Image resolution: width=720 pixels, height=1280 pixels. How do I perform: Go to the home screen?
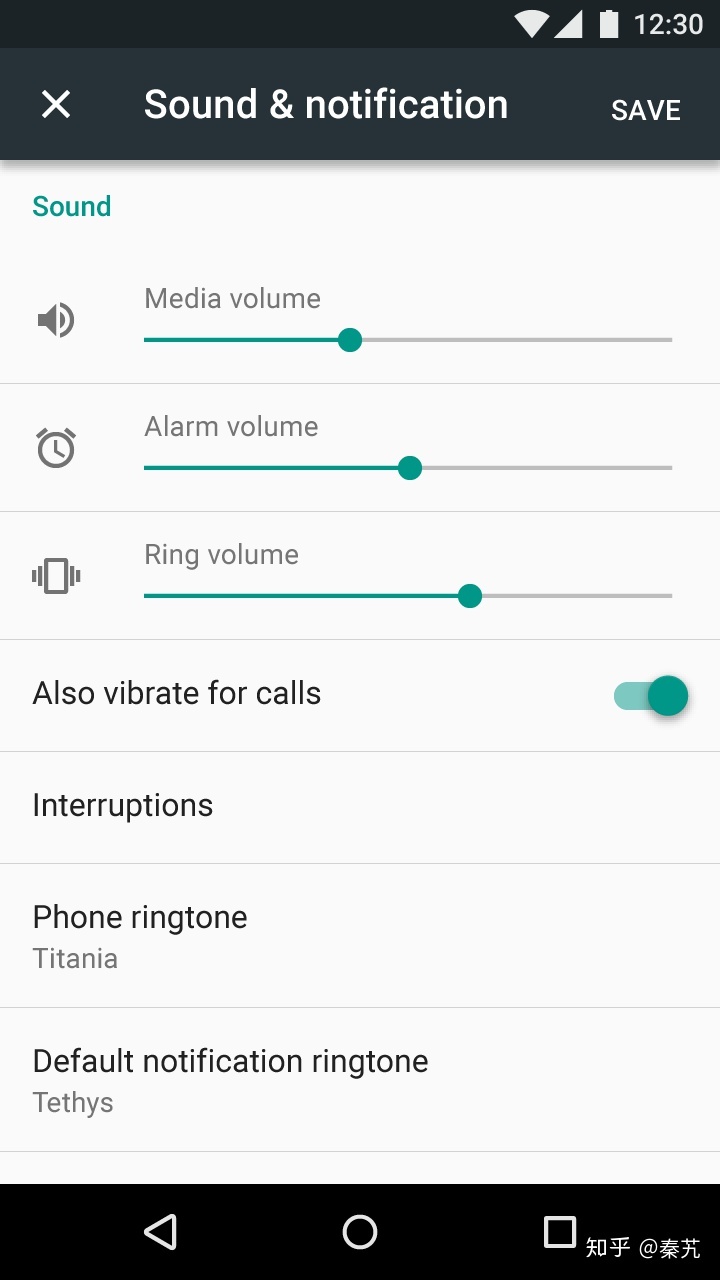click(x=360, y=1232)
